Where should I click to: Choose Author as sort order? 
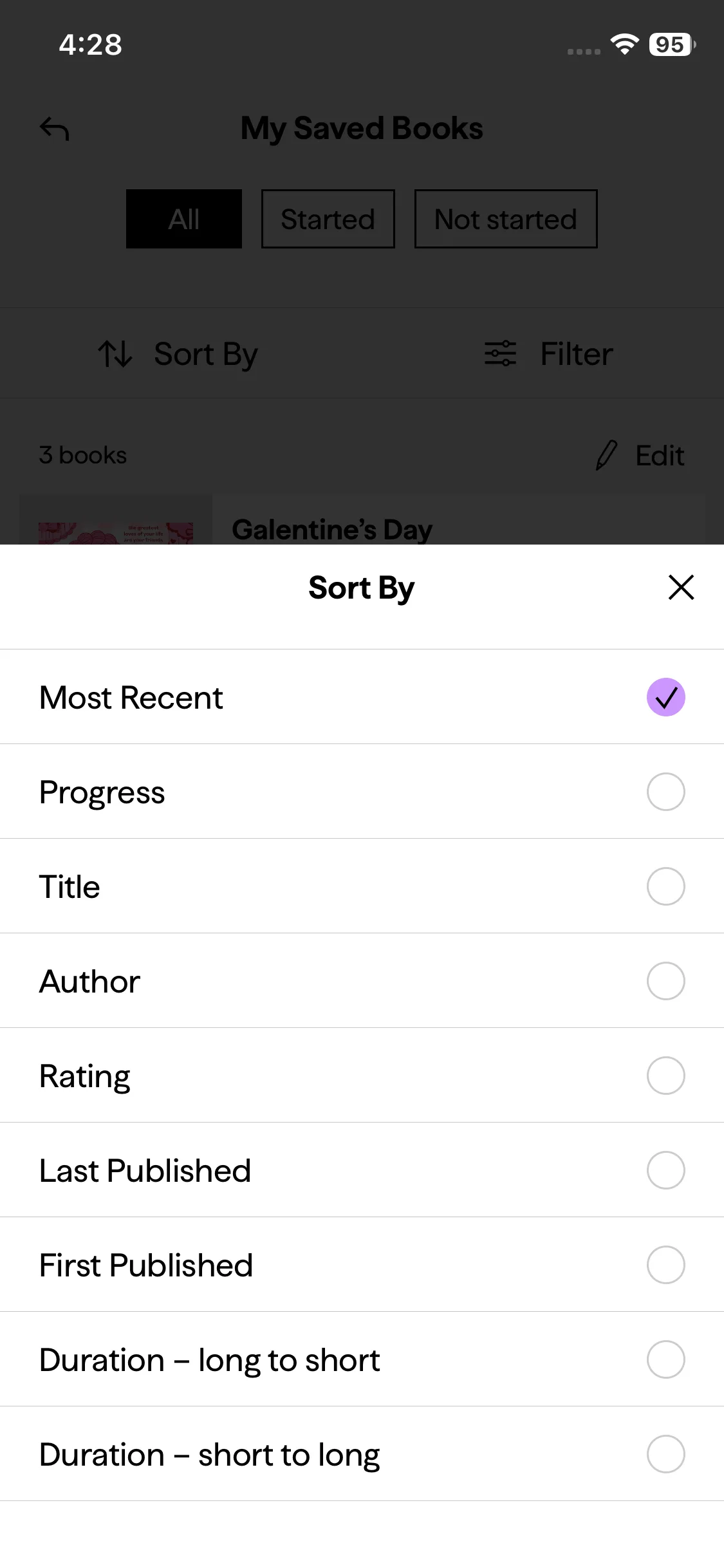(665, 981)
